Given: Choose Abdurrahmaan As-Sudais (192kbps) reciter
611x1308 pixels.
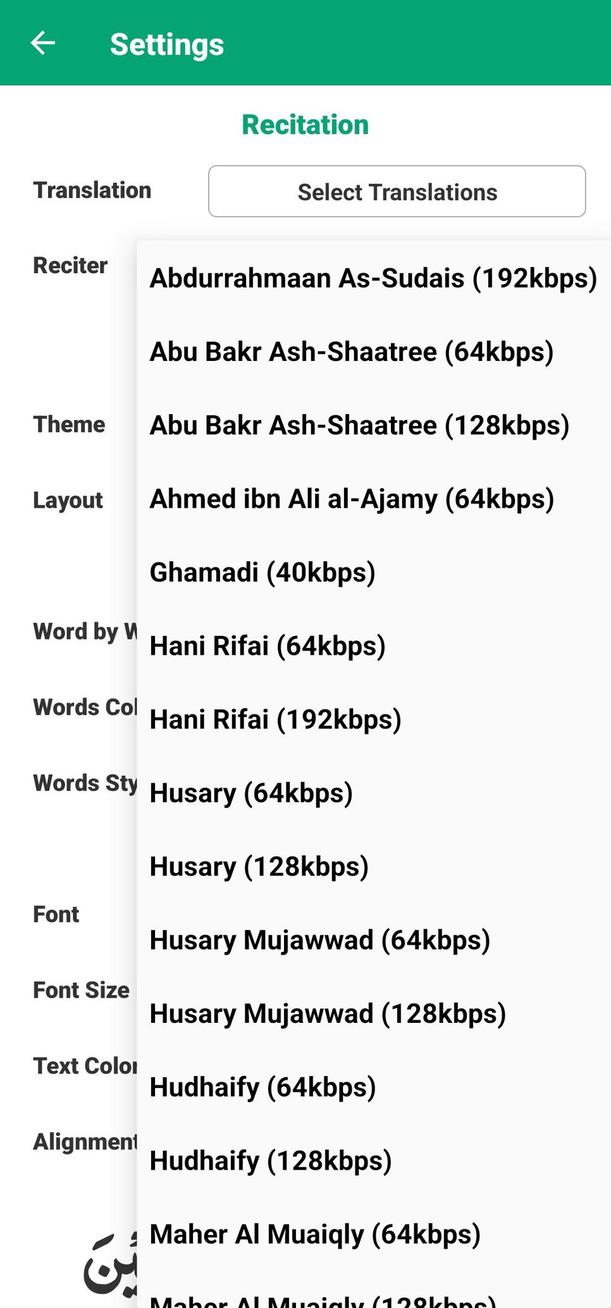Looking at the screenshot, I should [373, 278].
